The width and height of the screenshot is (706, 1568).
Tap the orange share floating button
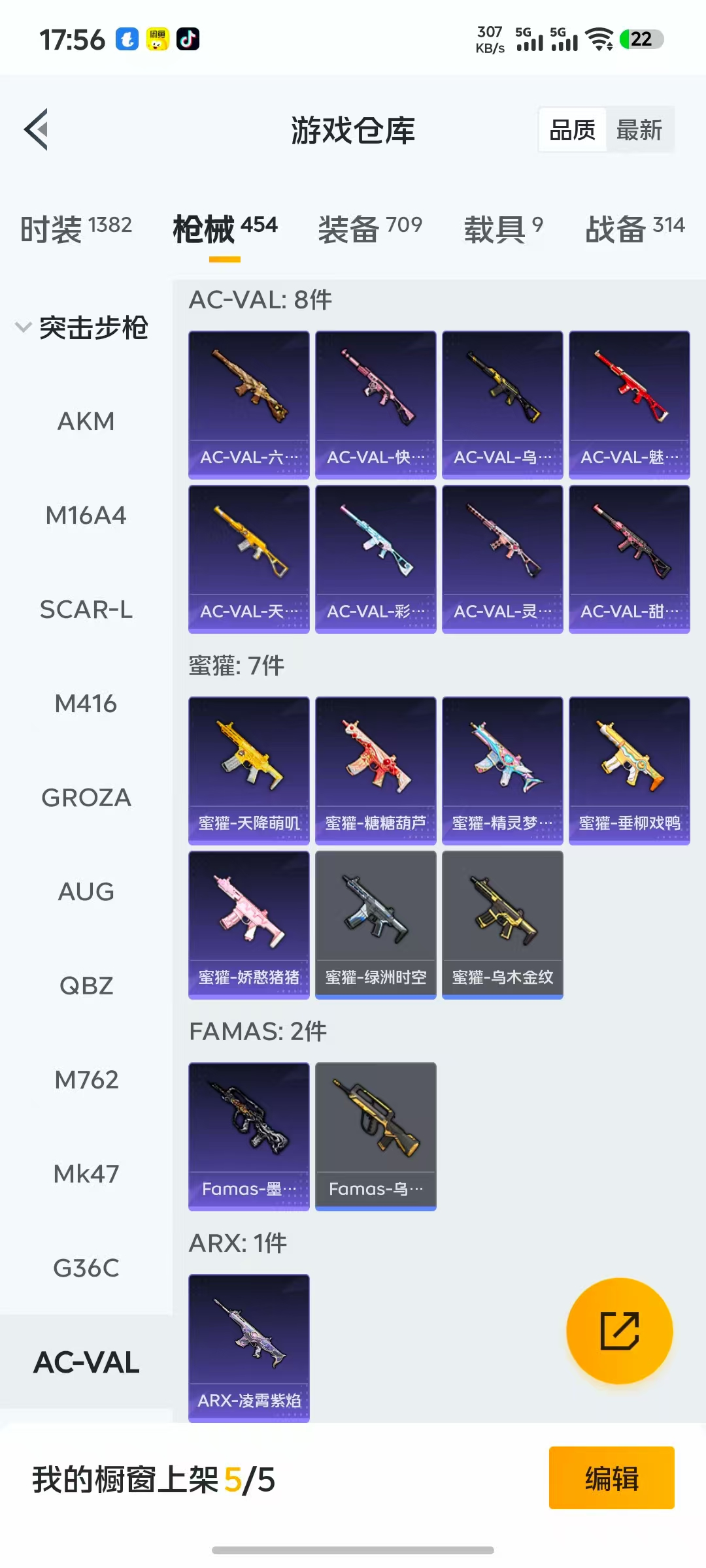click(619, 1331)
